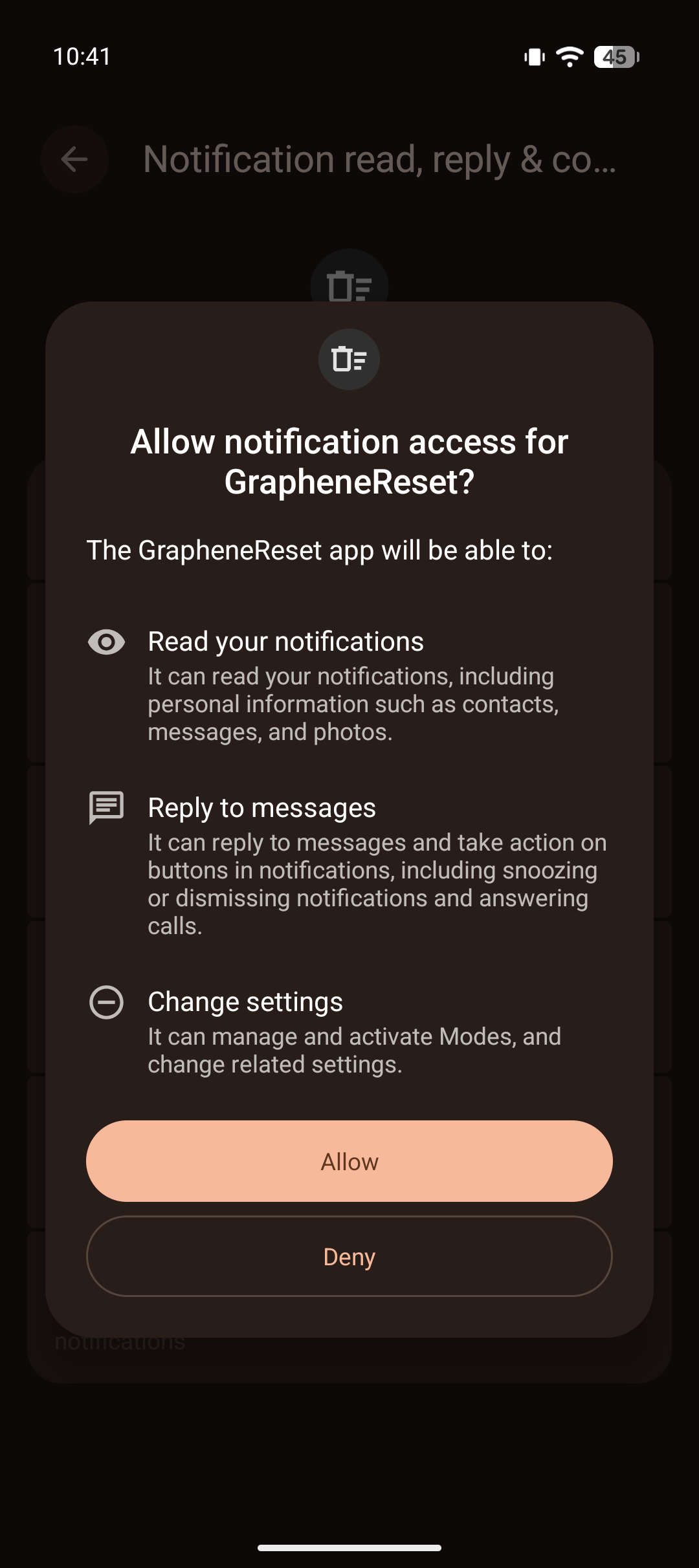Click the minus-circle icon beside Change settings
This screenshot has width=699, height=1568.
107,1003
